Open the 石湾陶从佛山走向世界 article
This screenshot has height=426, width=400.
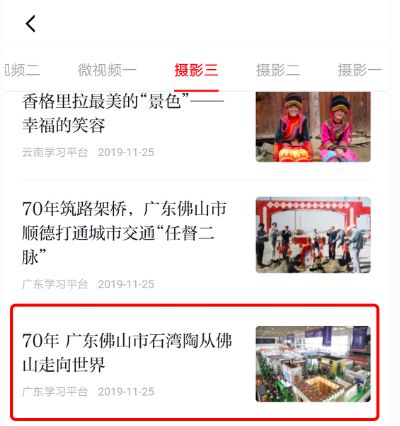point(195,362)
